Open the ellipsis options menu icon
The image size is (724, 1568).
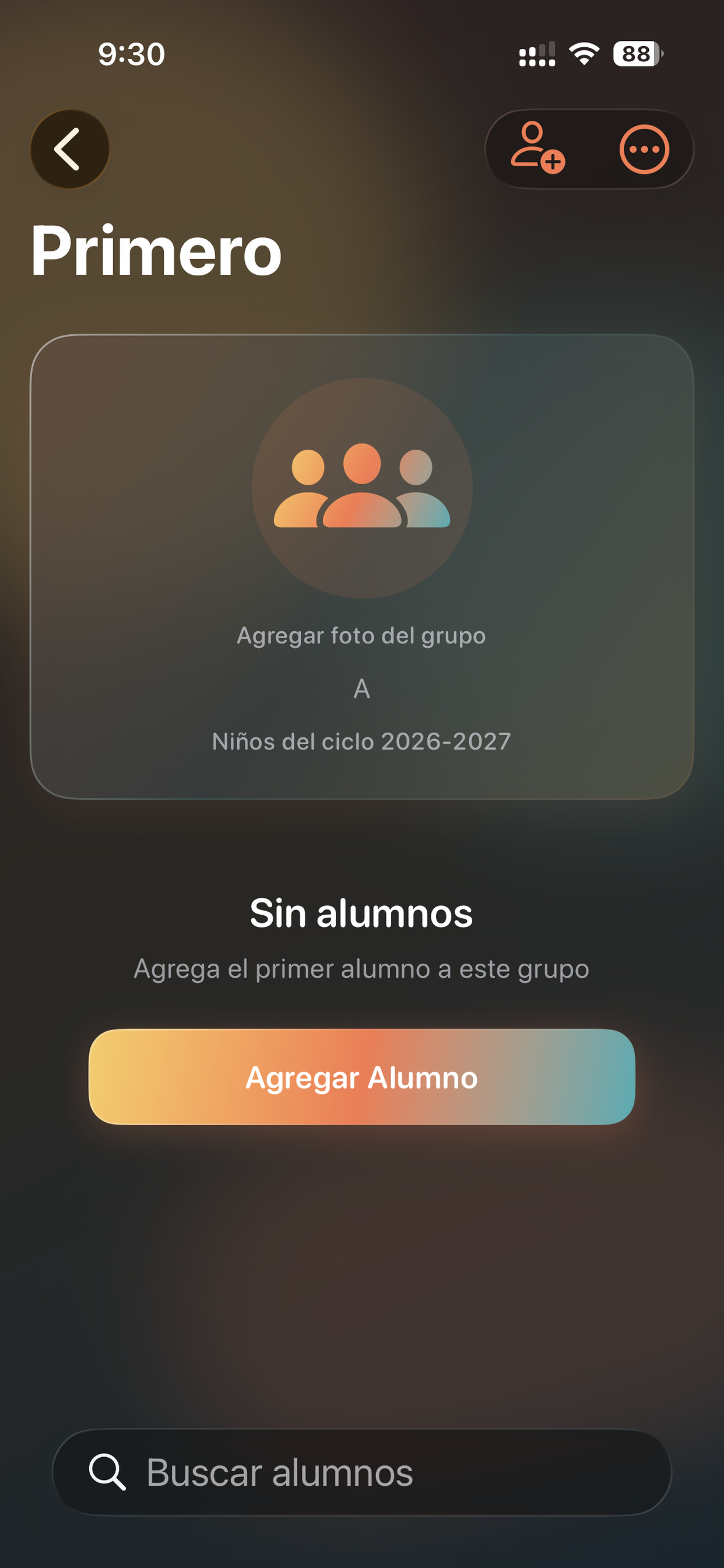pos(643,148)
